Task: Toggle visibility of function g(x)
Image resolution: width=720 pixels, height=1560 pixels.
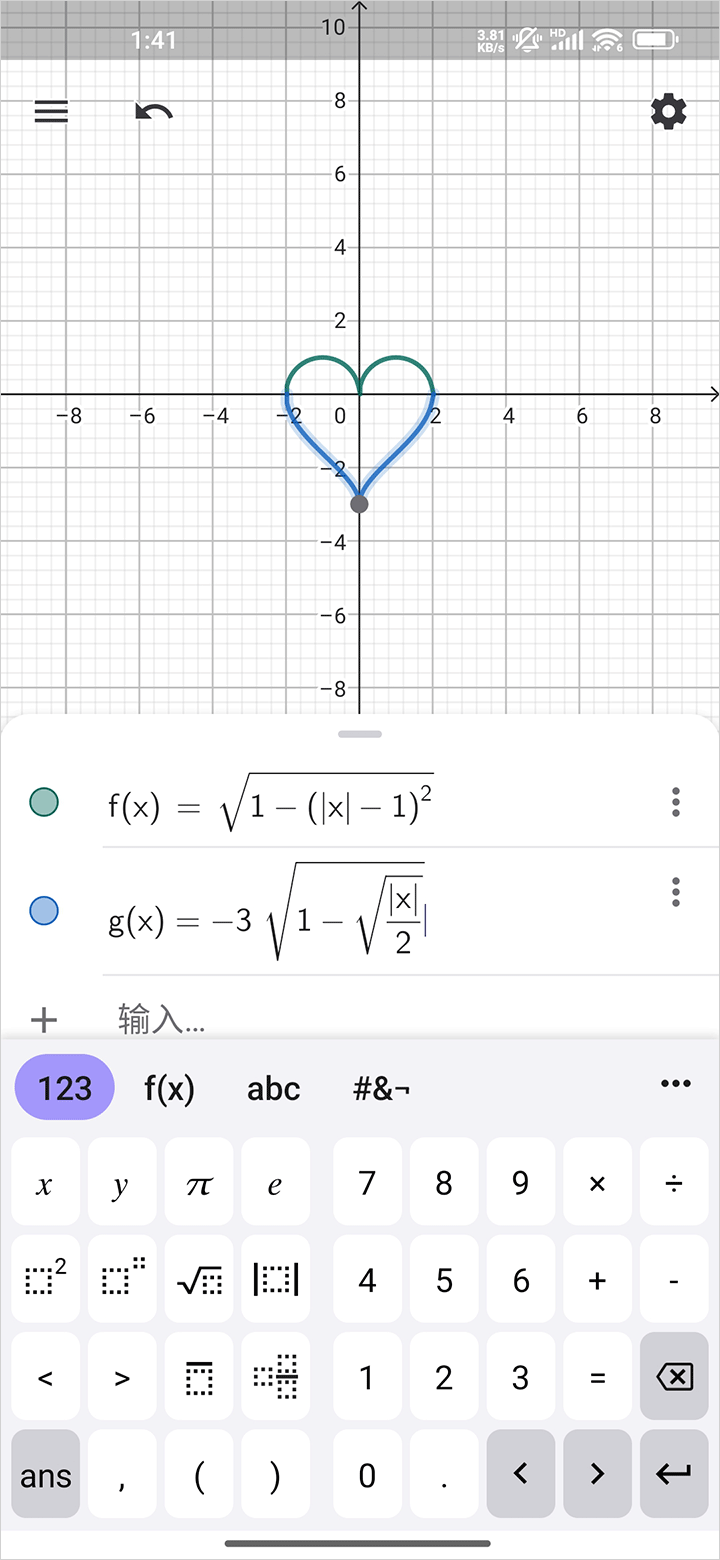Action: click(44, 911)
